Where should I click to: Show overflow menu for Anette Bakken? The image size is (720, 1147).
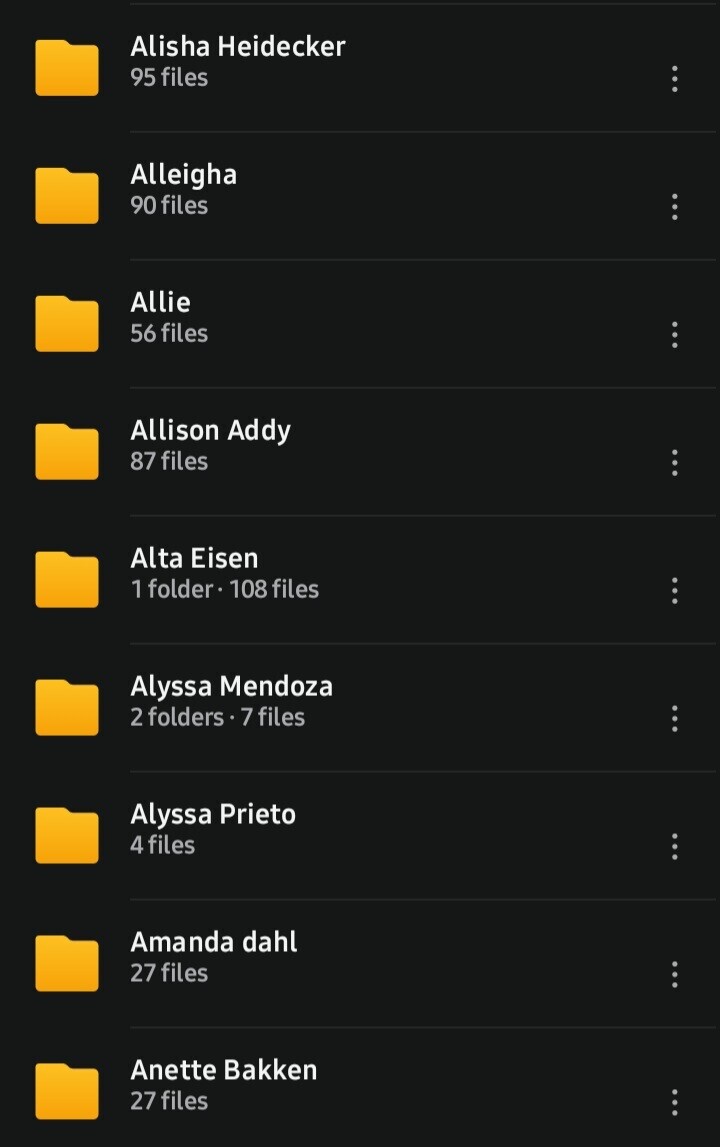point(675,1103)
